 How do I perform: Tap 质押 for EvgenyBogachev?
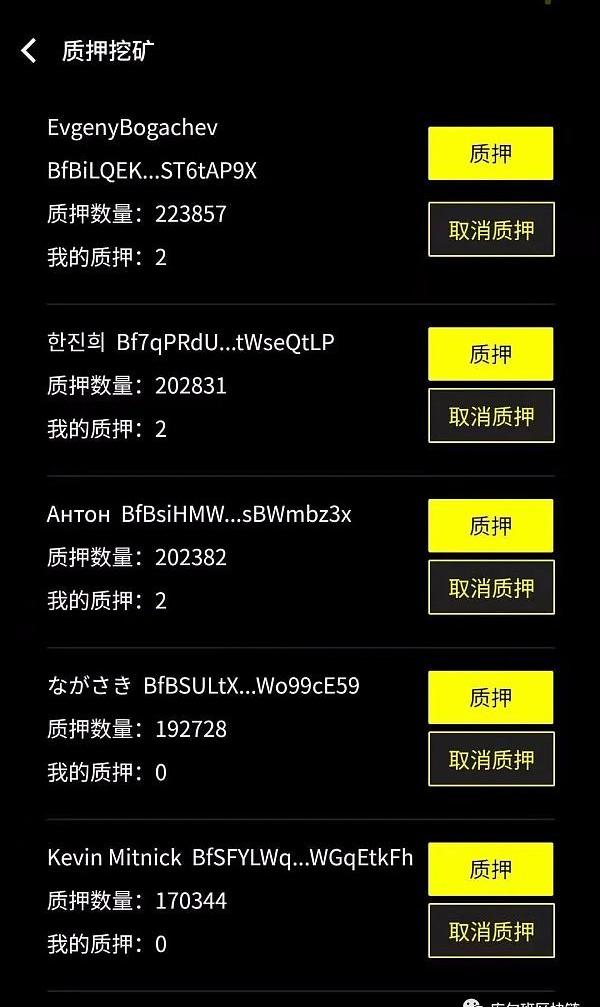point(491,153)
